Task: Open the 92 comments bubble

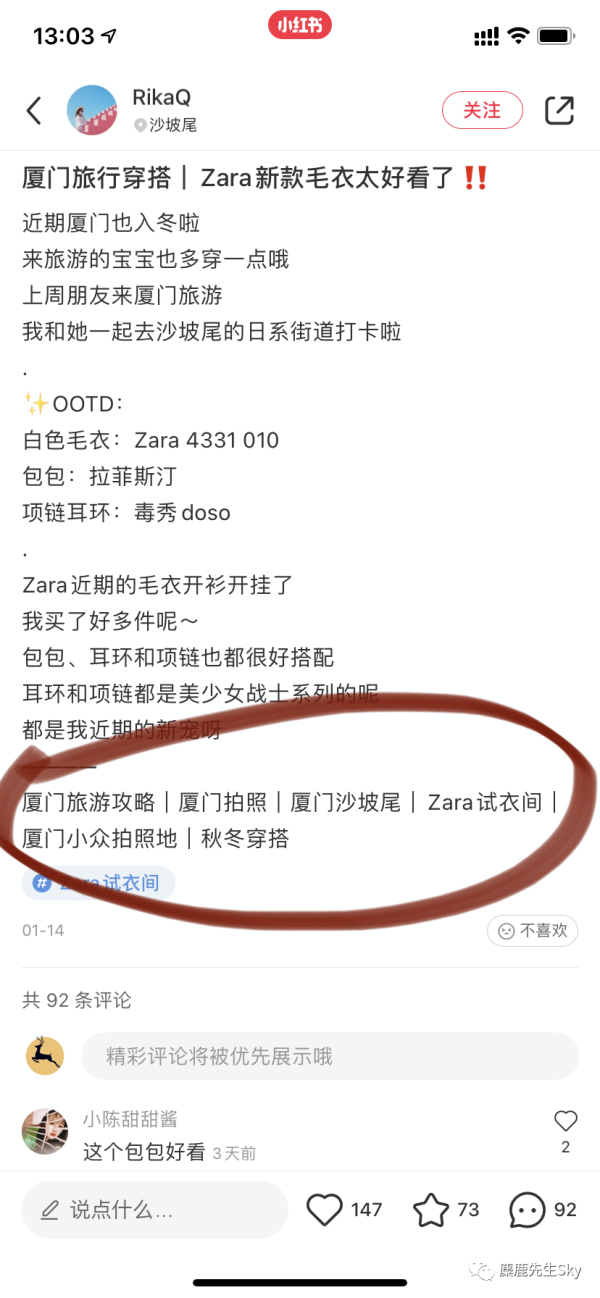Action: (527, 1210)
